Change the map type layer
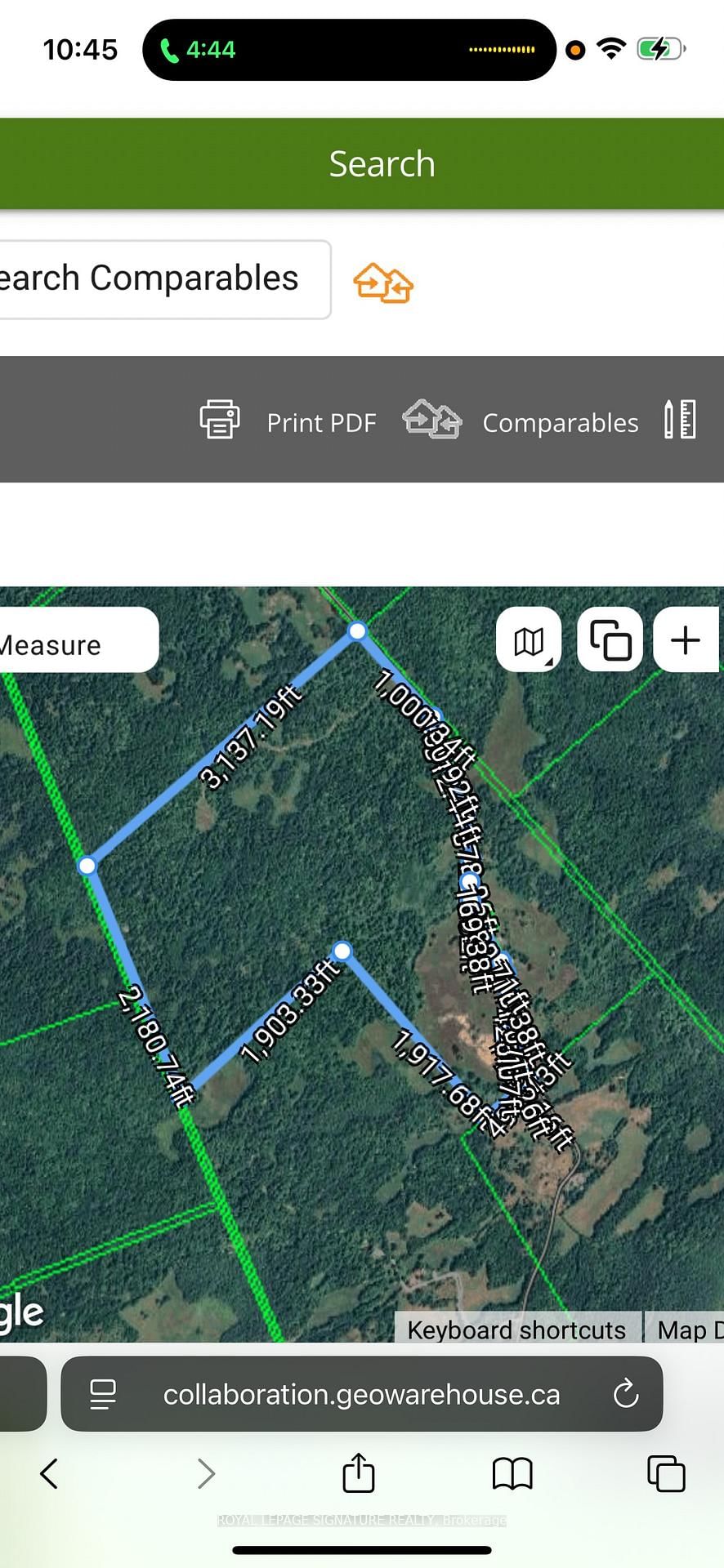 (529, 641)
